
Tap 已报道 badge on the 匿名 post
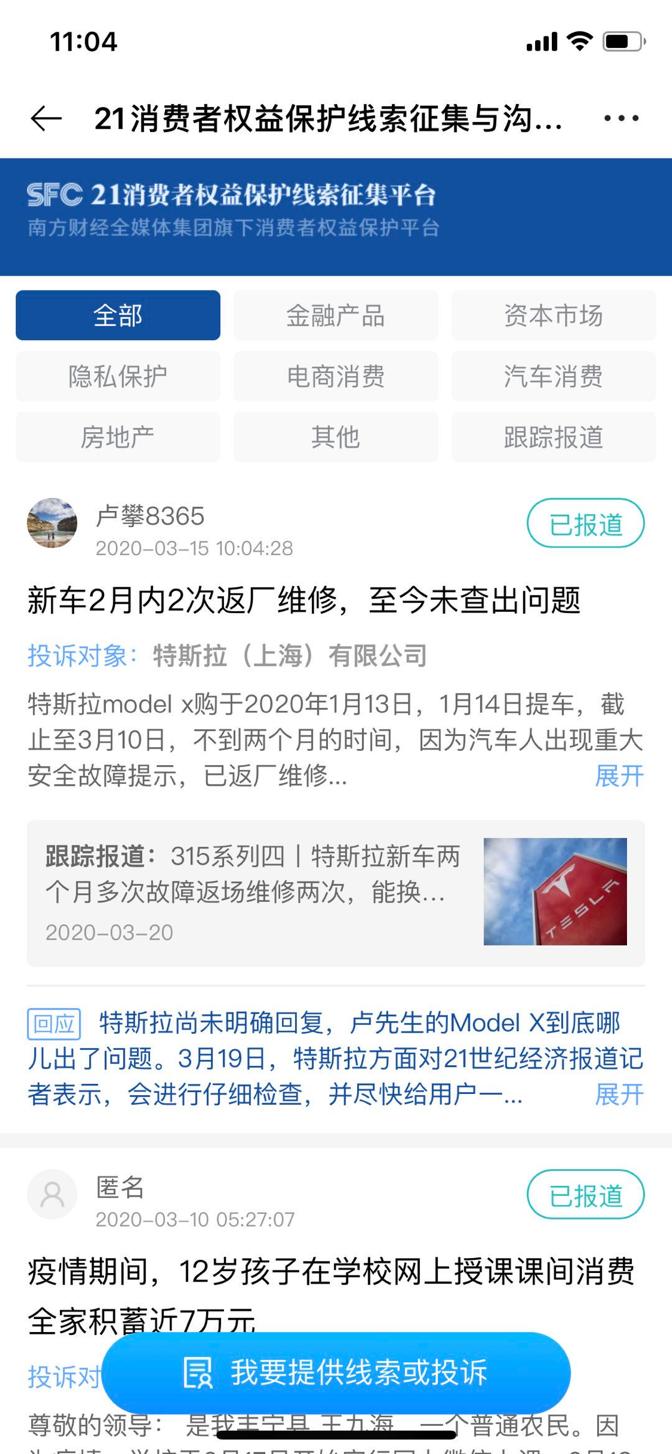point(585,1195)
